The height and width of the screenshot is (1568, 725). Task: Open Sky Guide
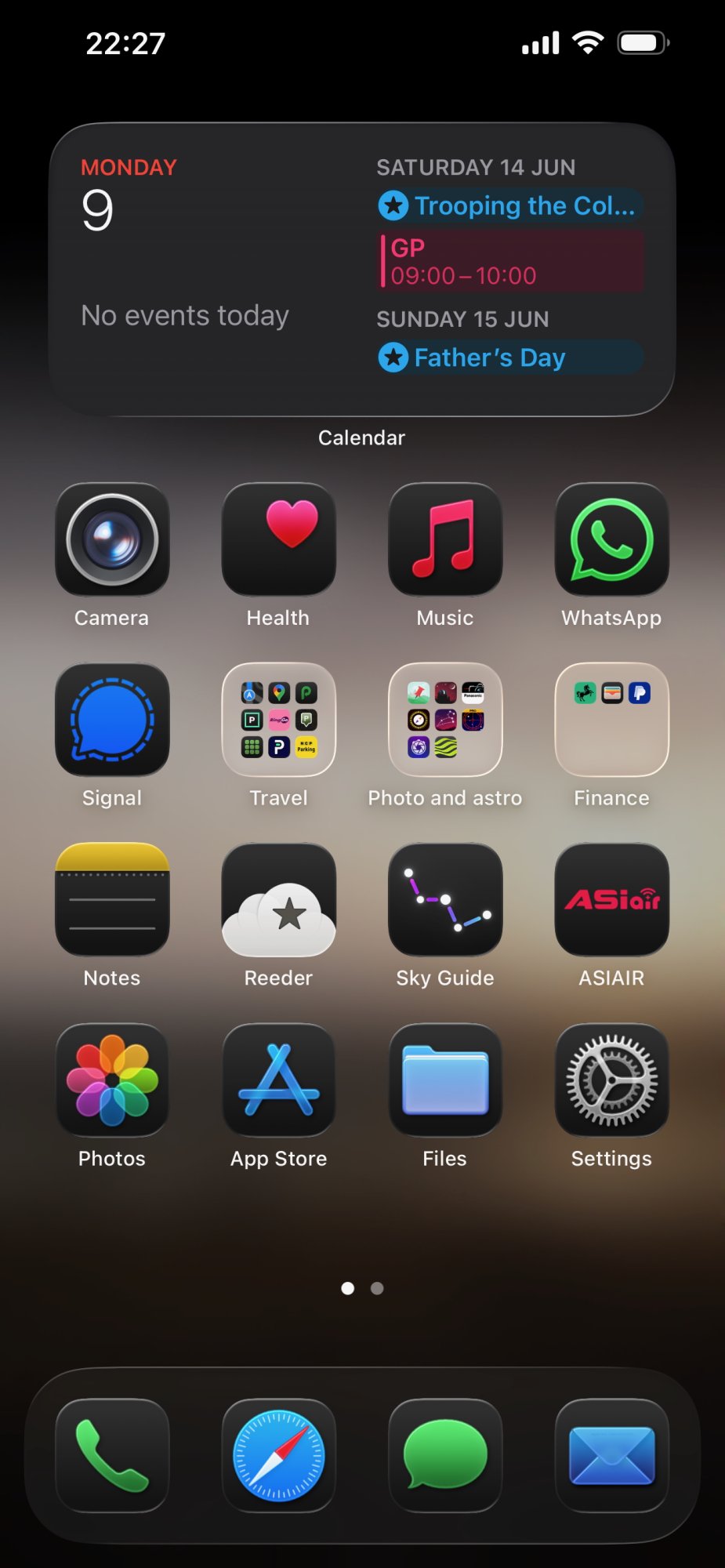[445, 900]
